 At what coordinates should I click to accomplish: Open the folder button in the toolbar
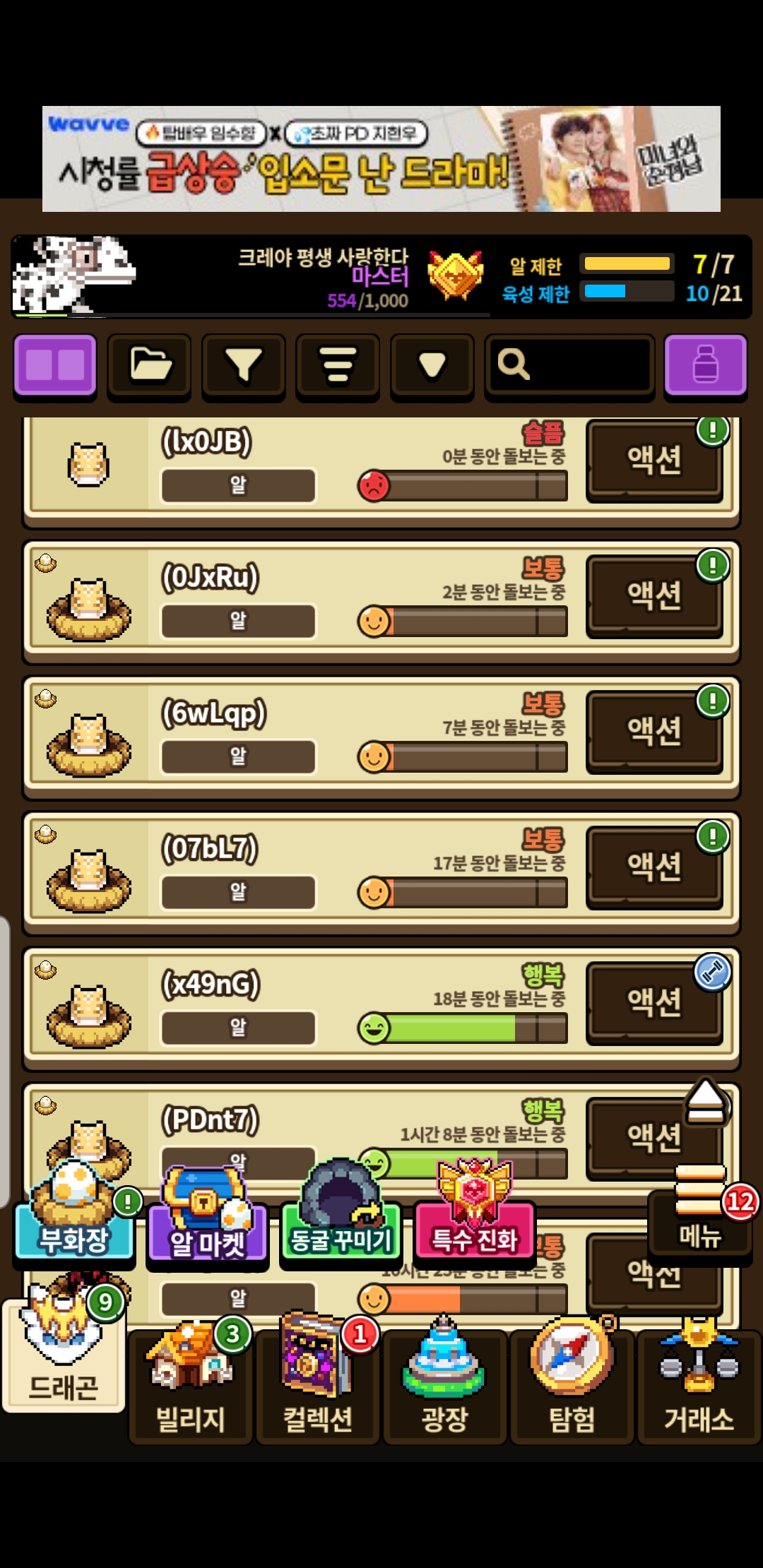(x=149, y=365)
